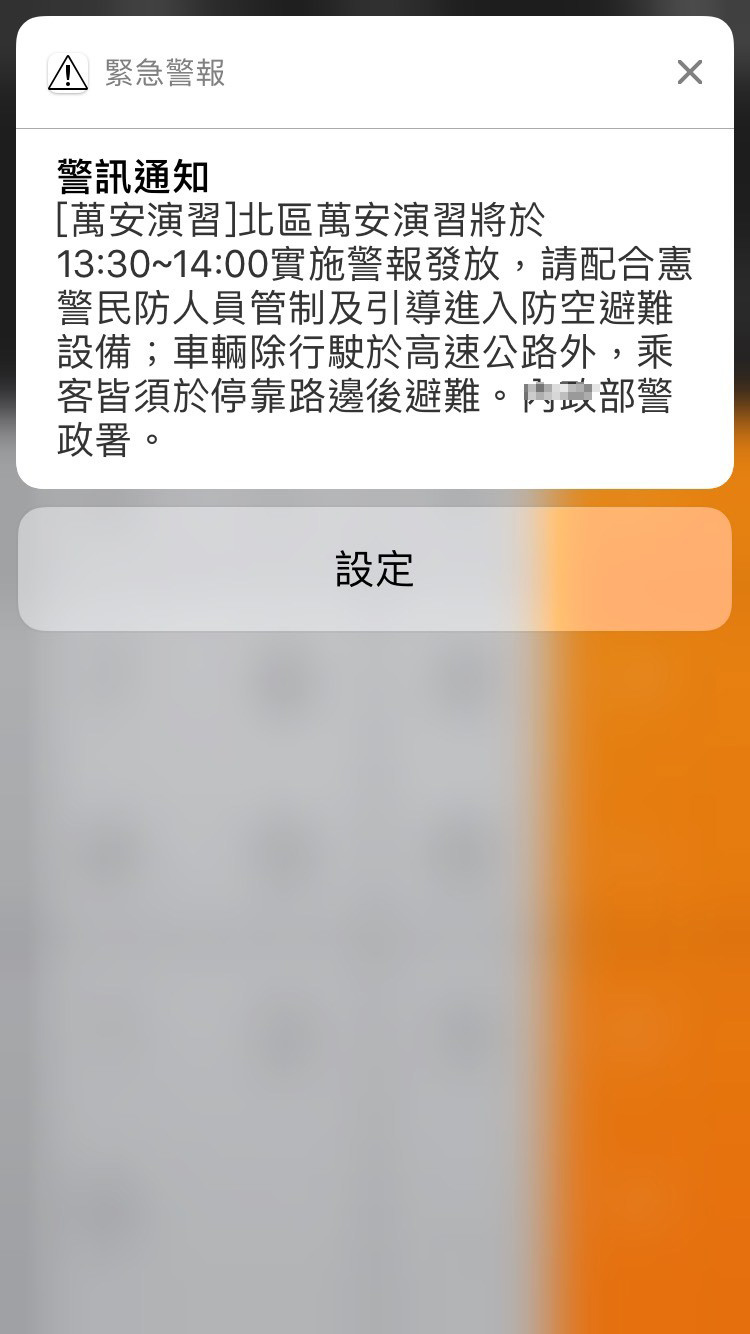Tap the 緊急警報 header label
Screen dimensions: 750x1334
click(x=166, y=73)
